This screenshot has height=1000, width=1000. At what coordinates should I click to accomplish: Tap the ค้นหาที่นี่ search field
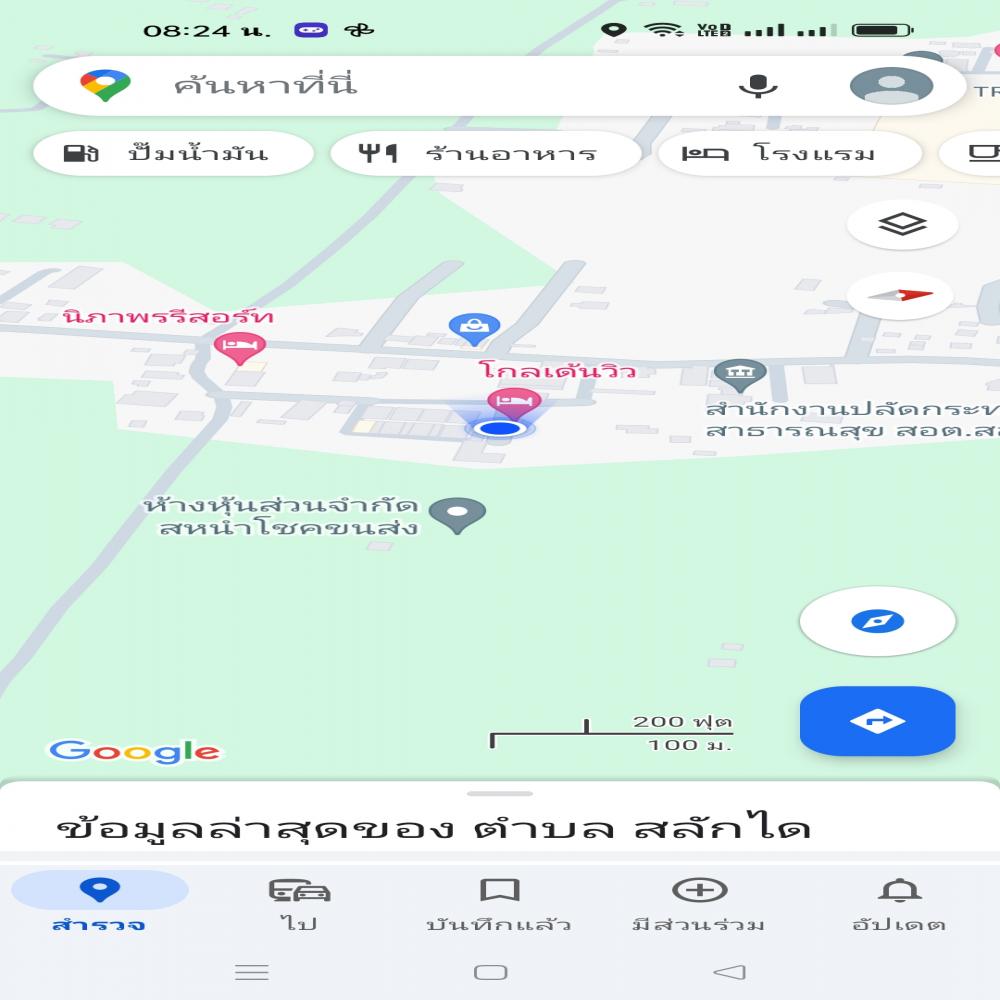(x=400, y=85)
